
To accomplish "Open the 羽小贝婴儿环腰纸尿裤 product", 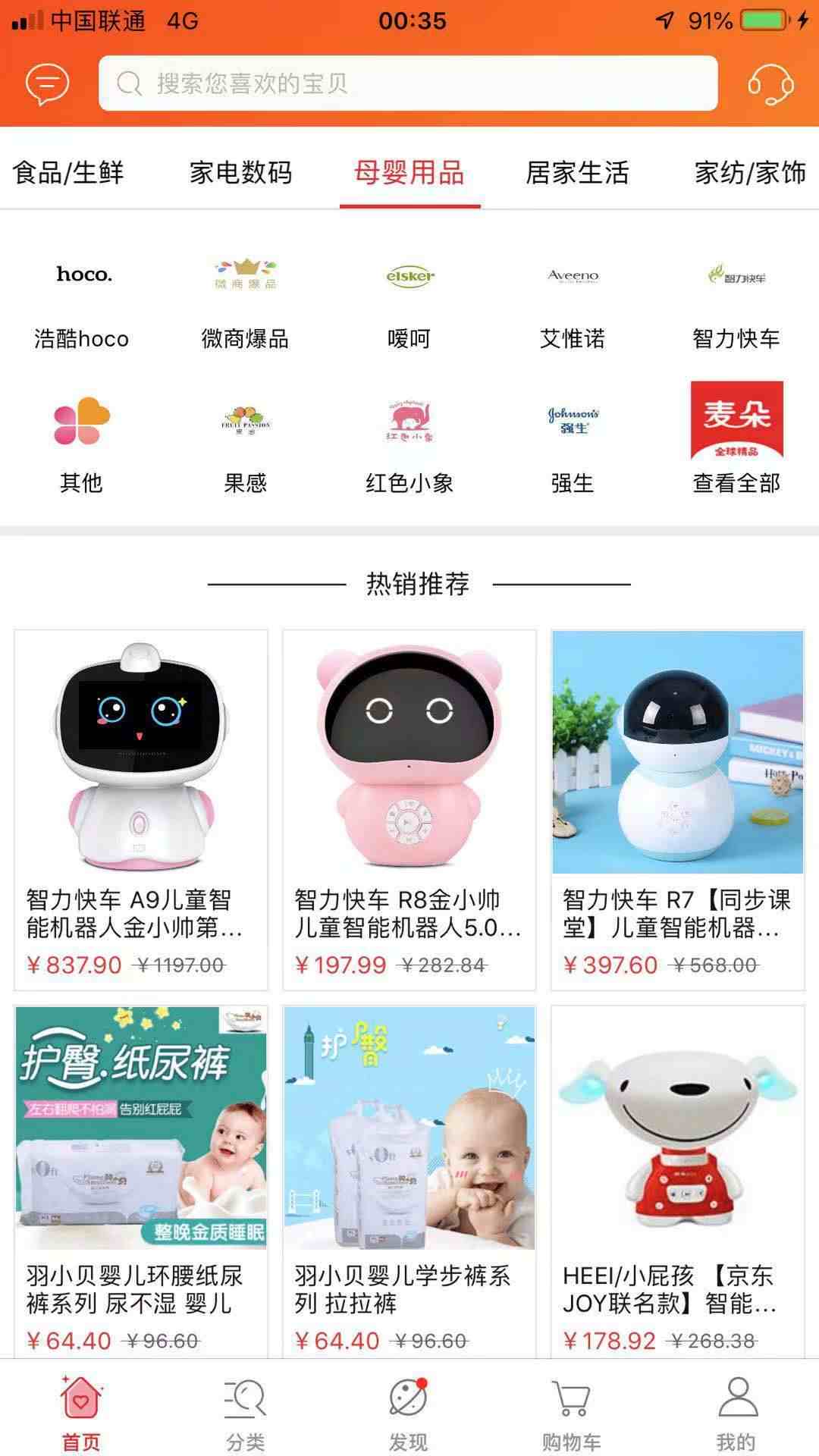I will pos(141,1180).
